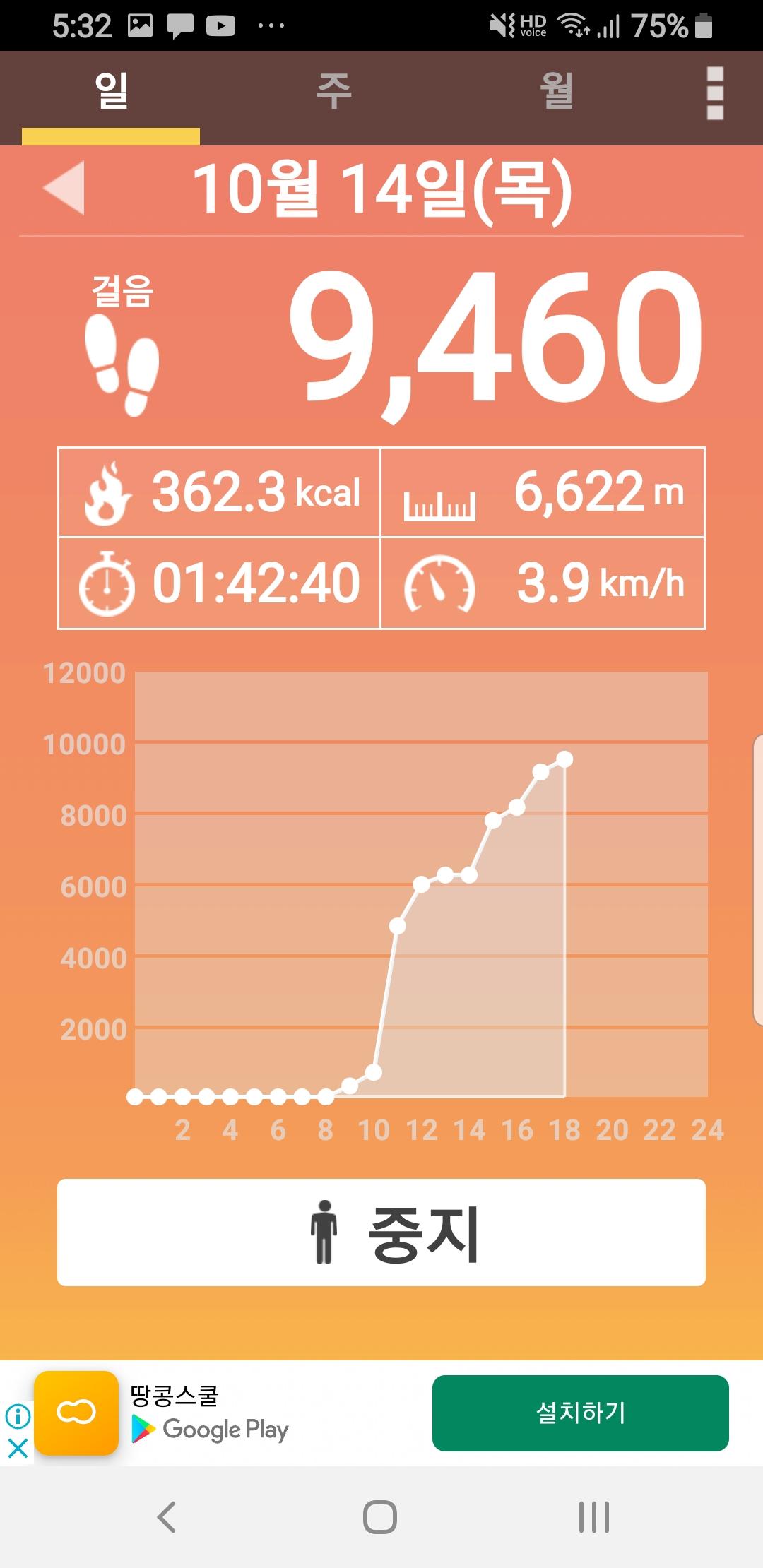Go to the previous day
The height and width of the screenshot is (1568, 763).
coord(64,187)
